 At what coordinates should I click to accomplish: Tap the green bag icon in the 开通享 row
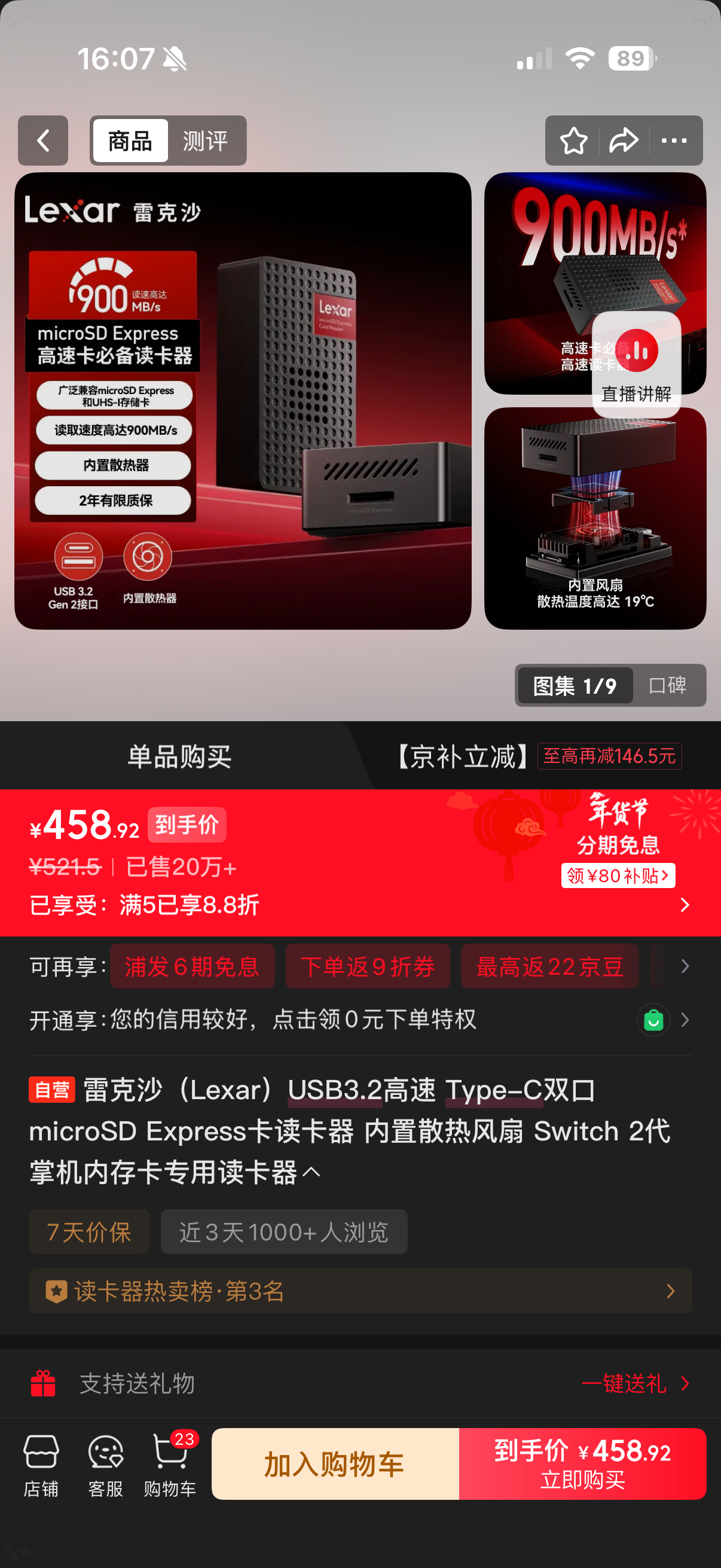click(x=653, y=1020)
